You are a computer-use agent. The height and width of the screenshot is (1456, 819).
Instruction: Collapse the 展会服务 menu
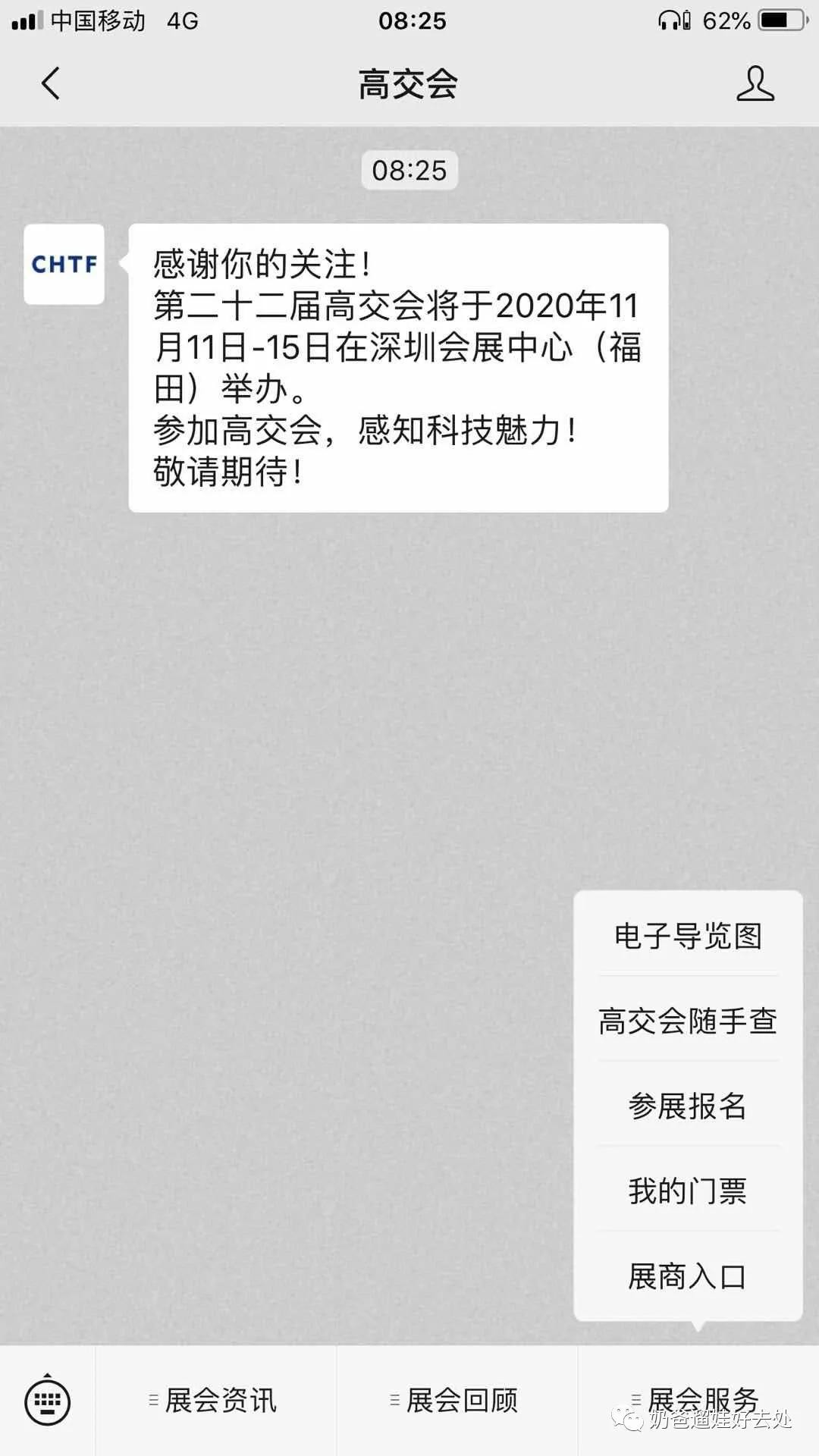[x=698, y=1399]
